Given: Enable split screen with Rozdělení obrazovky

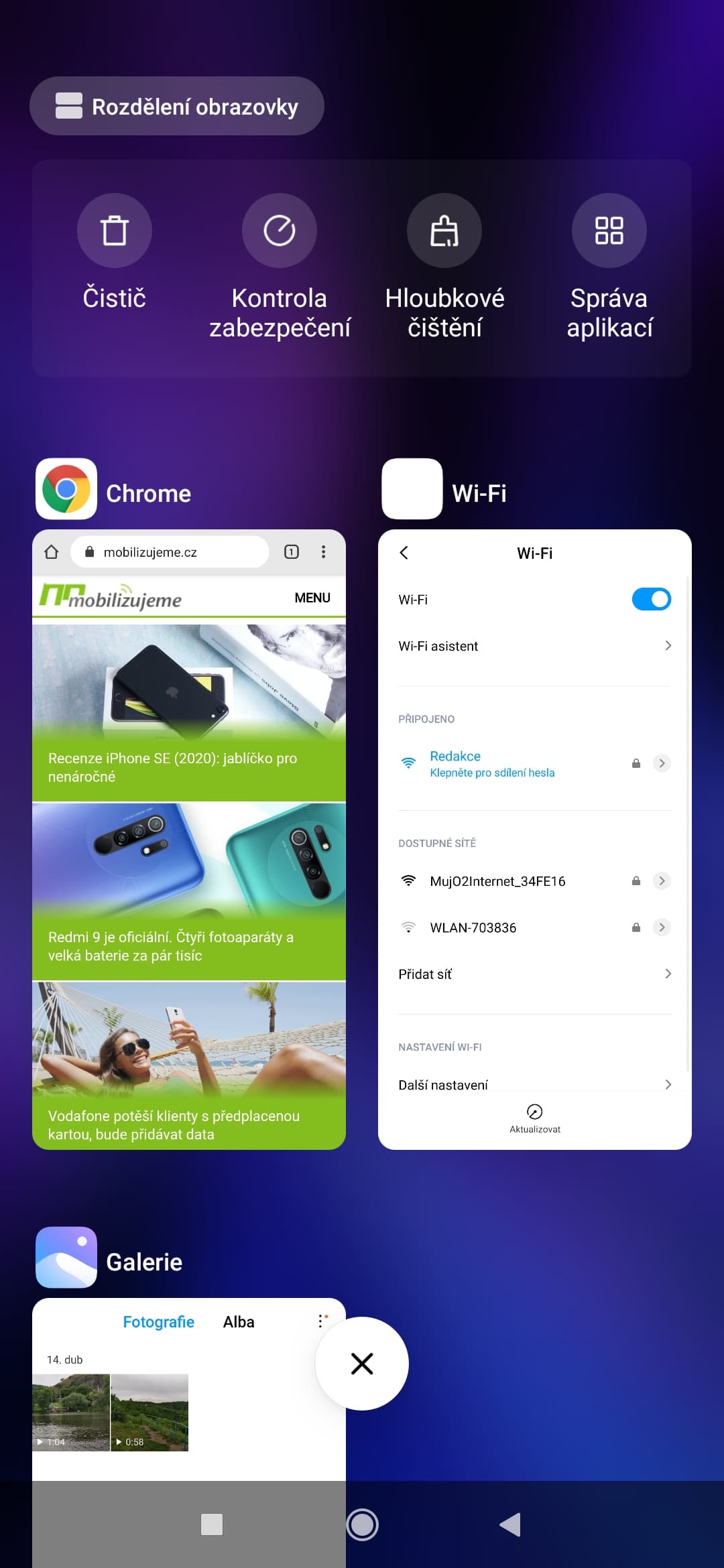Looking at the screenshot, I should coord(177,106).
